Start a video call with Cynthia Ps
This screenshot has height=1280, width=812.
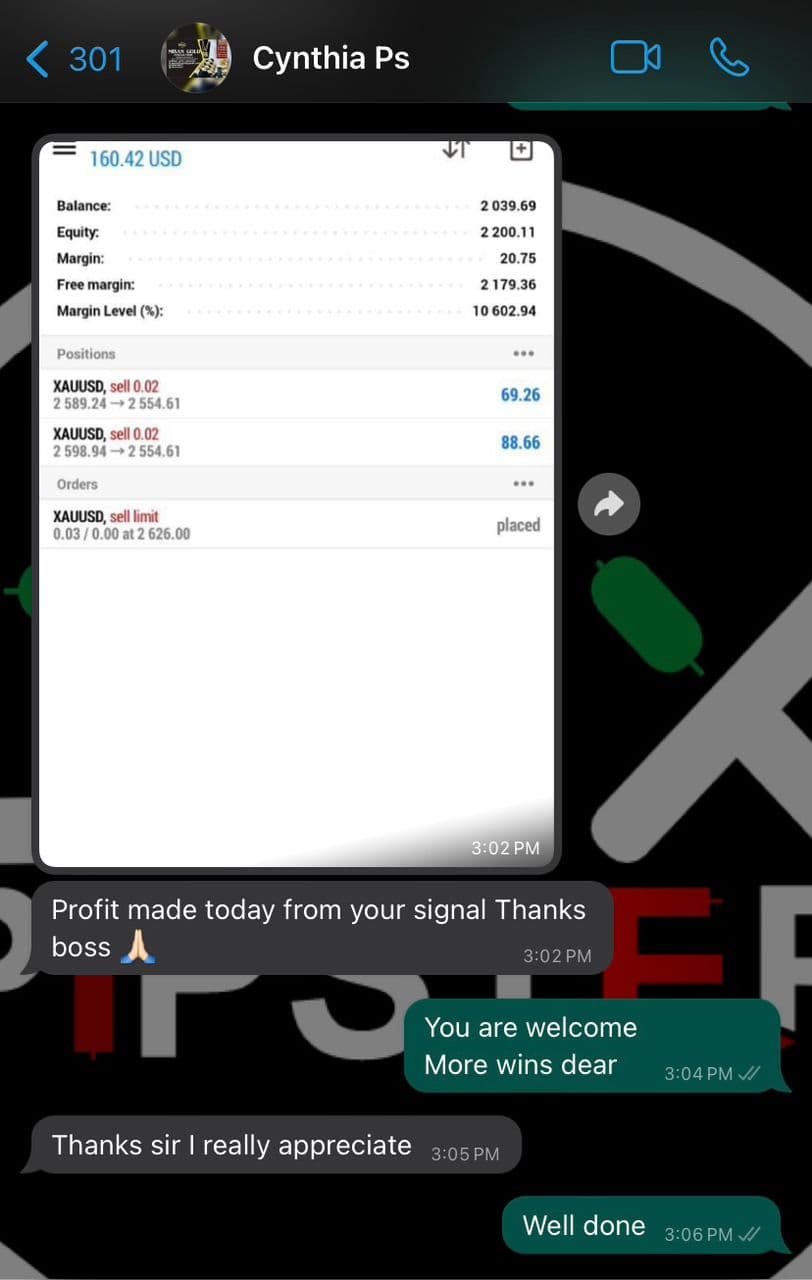635,58
